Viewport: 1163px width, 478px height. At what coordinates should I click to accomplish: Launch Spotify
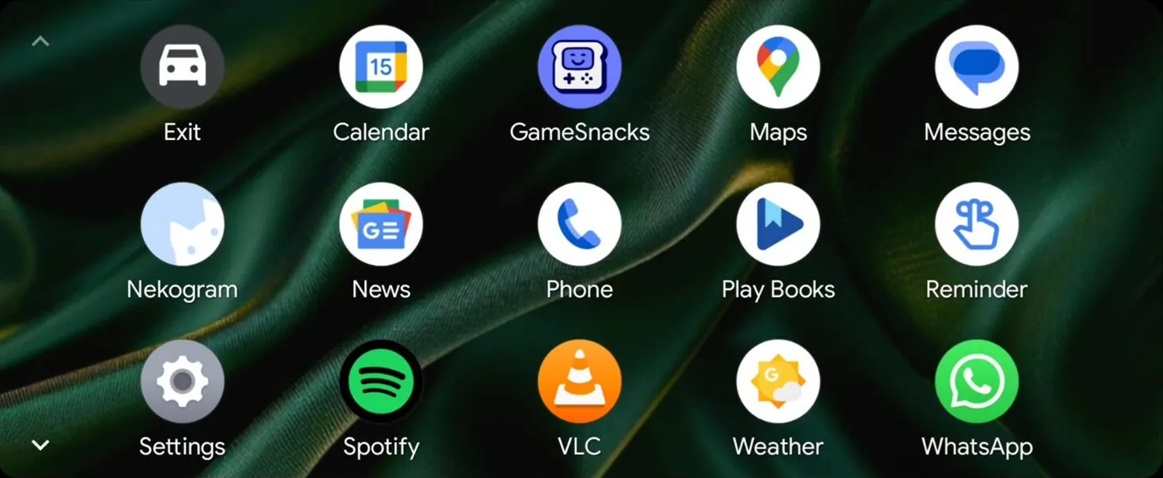click(381, 382)
